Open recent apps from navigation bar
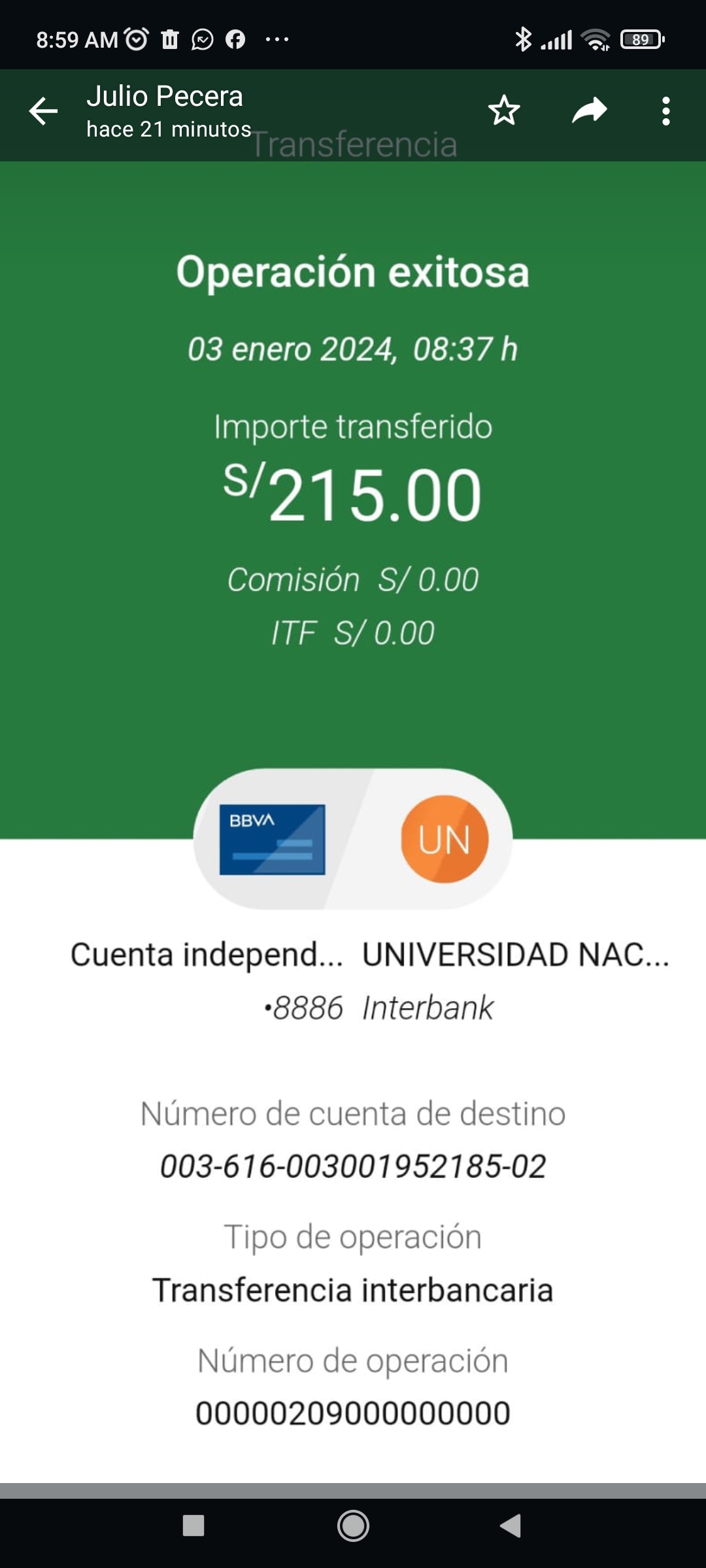Screen dimensions: 706x1568 click(x=193, y=1526)
